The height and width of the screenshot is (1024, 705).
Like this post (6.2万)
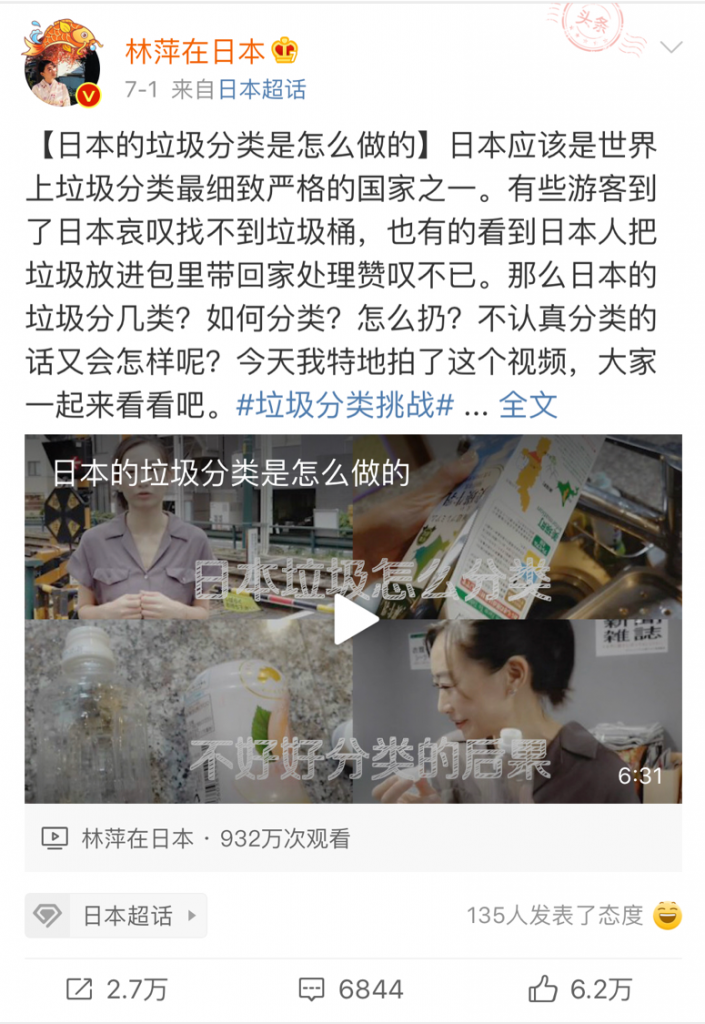(x=582, y=989)
